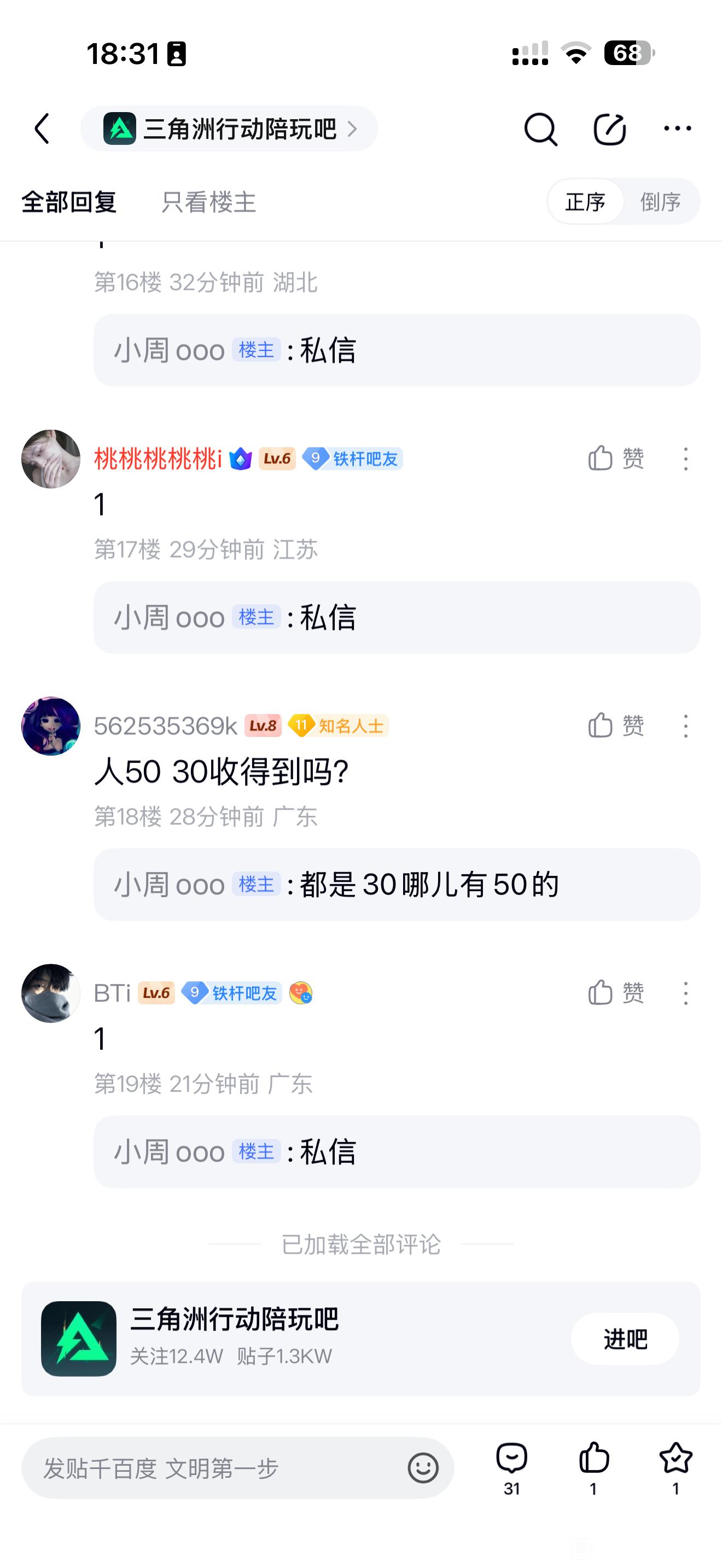Image resolution: width=722 pixels, height=1568 pixels.
Task: Open more options on BTi's comment
Action: [x=685, y=993]
